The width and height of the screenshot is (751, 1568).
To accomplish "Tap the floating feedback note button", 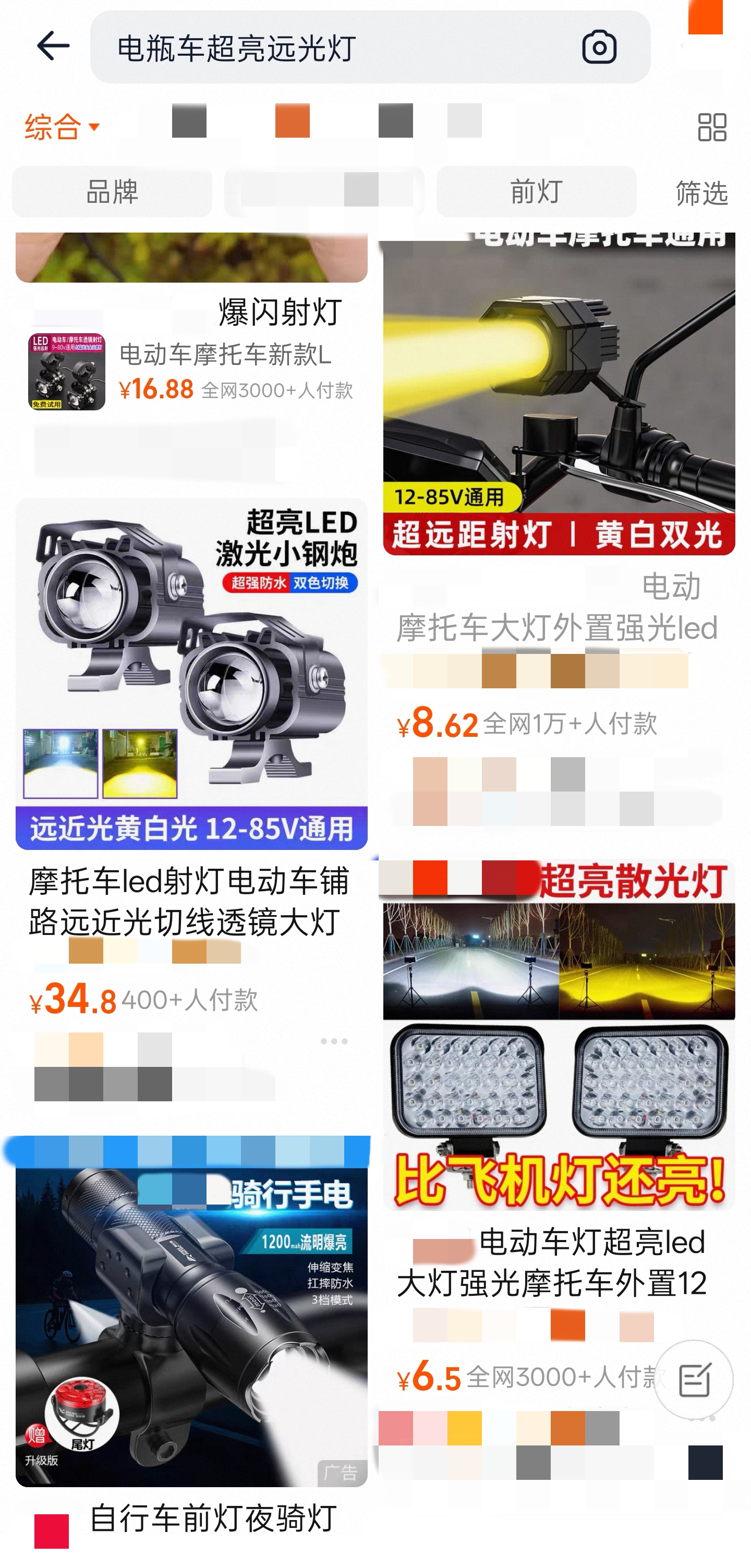I will [x=693, y=1380].
